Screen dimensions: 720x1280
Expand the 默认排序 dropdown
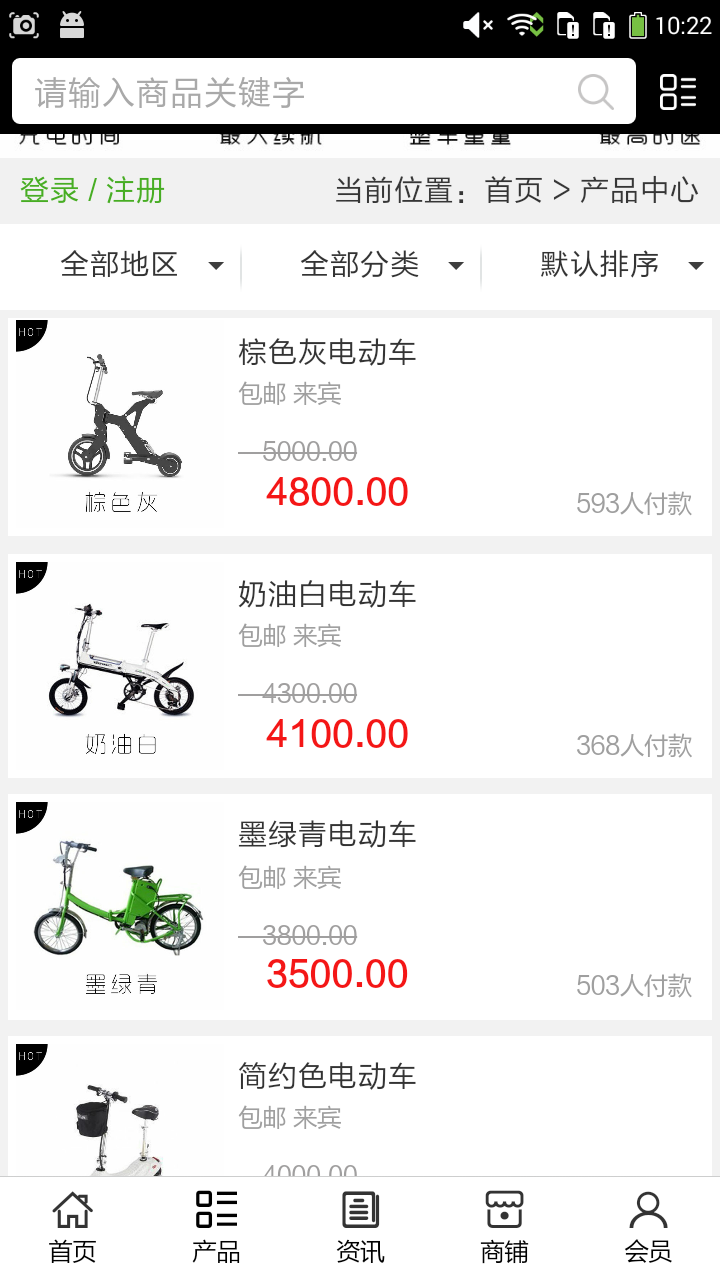click(x=620, y=265)
